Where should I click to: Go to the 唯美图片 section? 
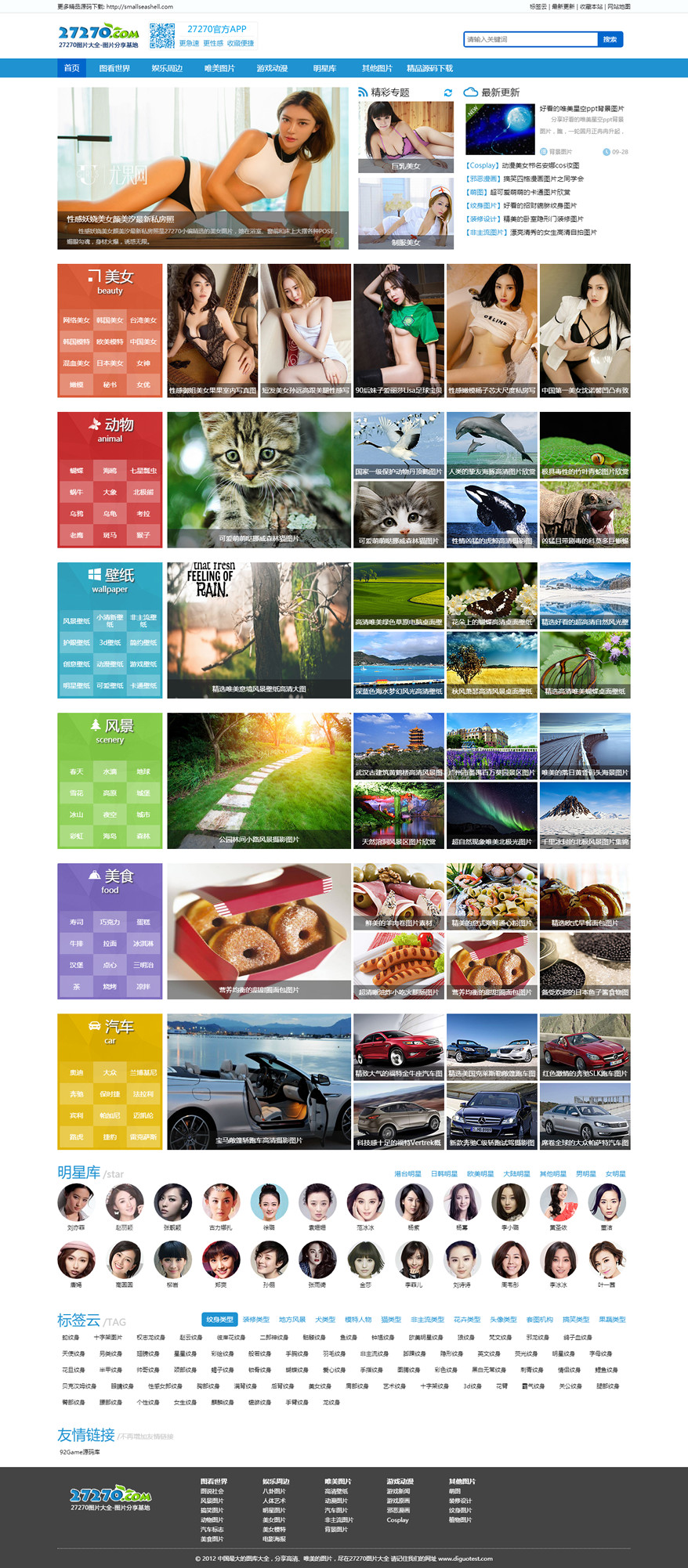pyautogui.click(x=219, y=68)
